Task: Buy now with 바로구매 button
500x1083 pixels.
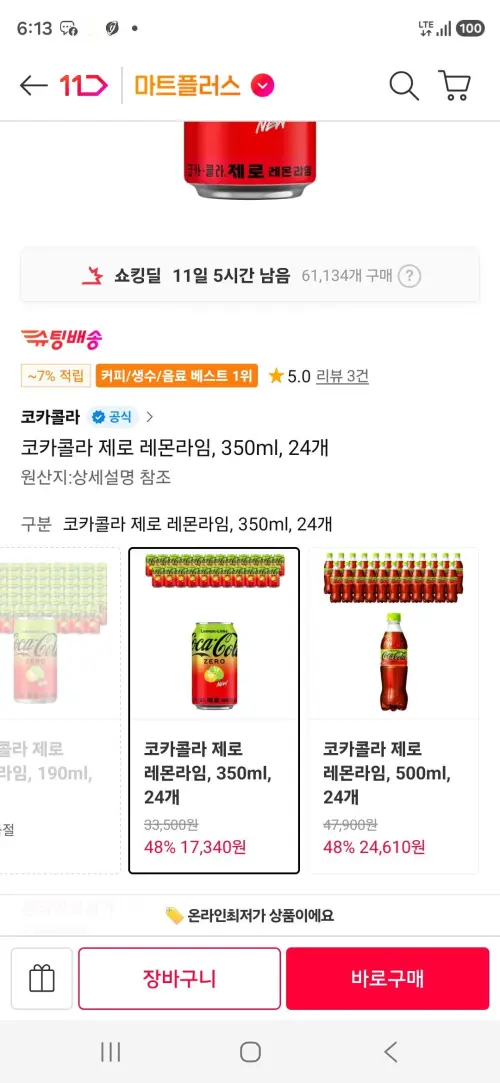Action: (x=387, y=979)
